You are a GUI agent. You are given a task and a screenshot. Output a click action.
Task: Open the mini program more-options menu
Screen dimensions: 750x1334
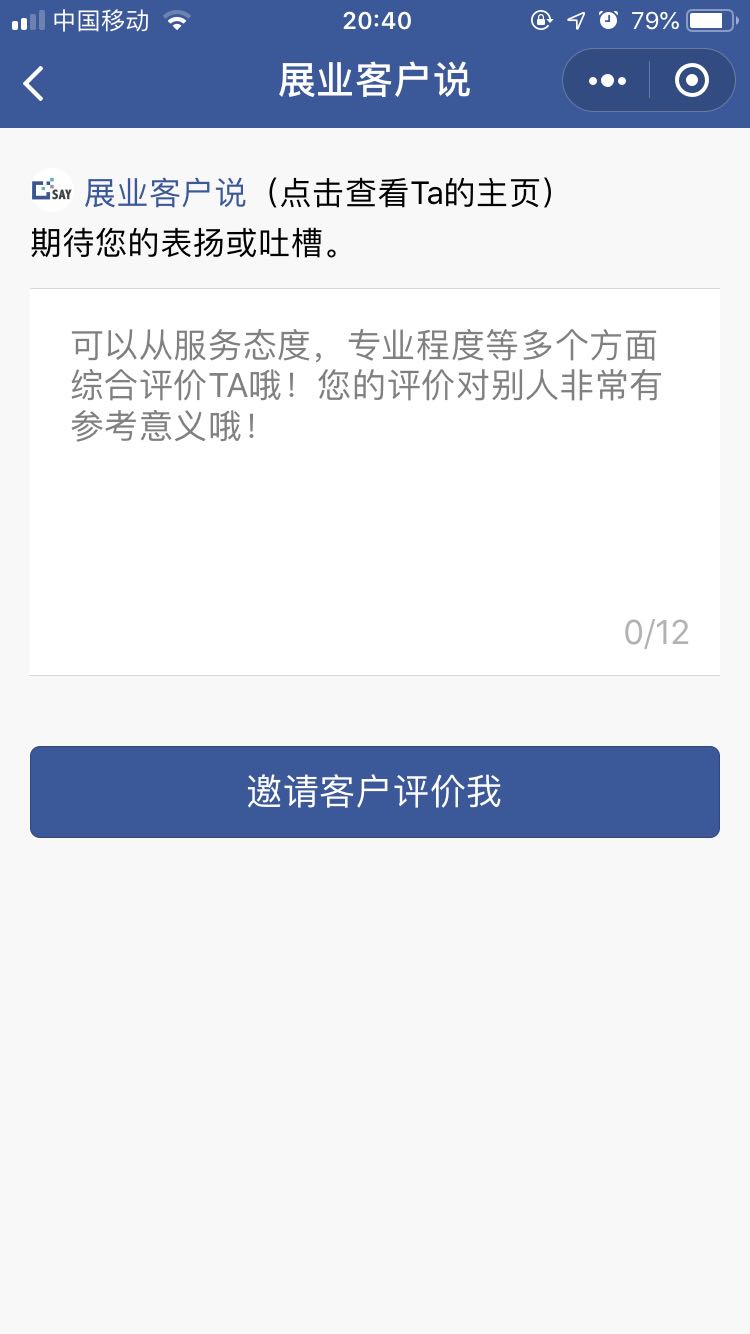(x=607, y=81)
